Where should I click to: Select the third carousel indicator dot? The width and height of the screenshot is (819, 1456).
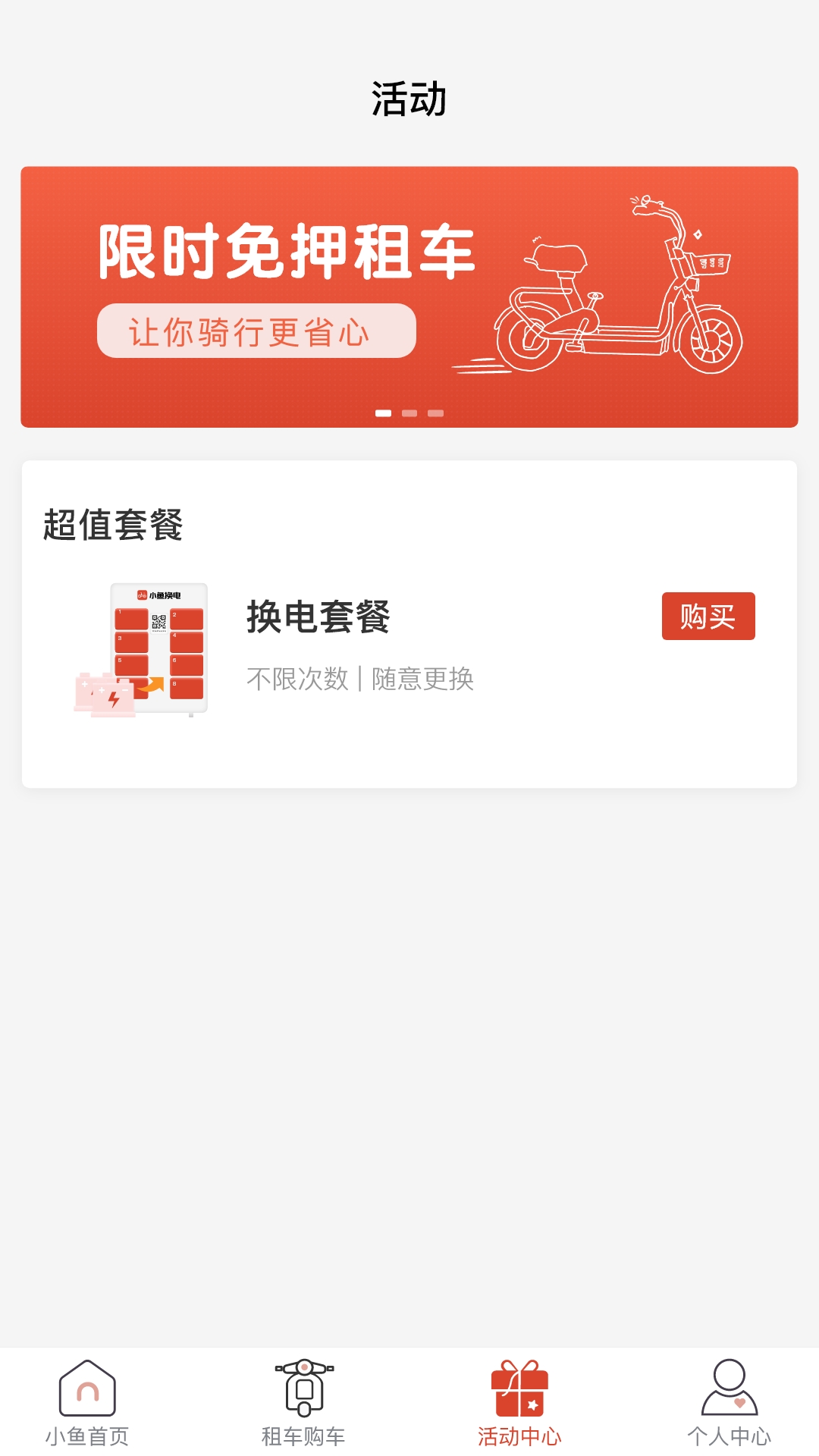(435, 413)
